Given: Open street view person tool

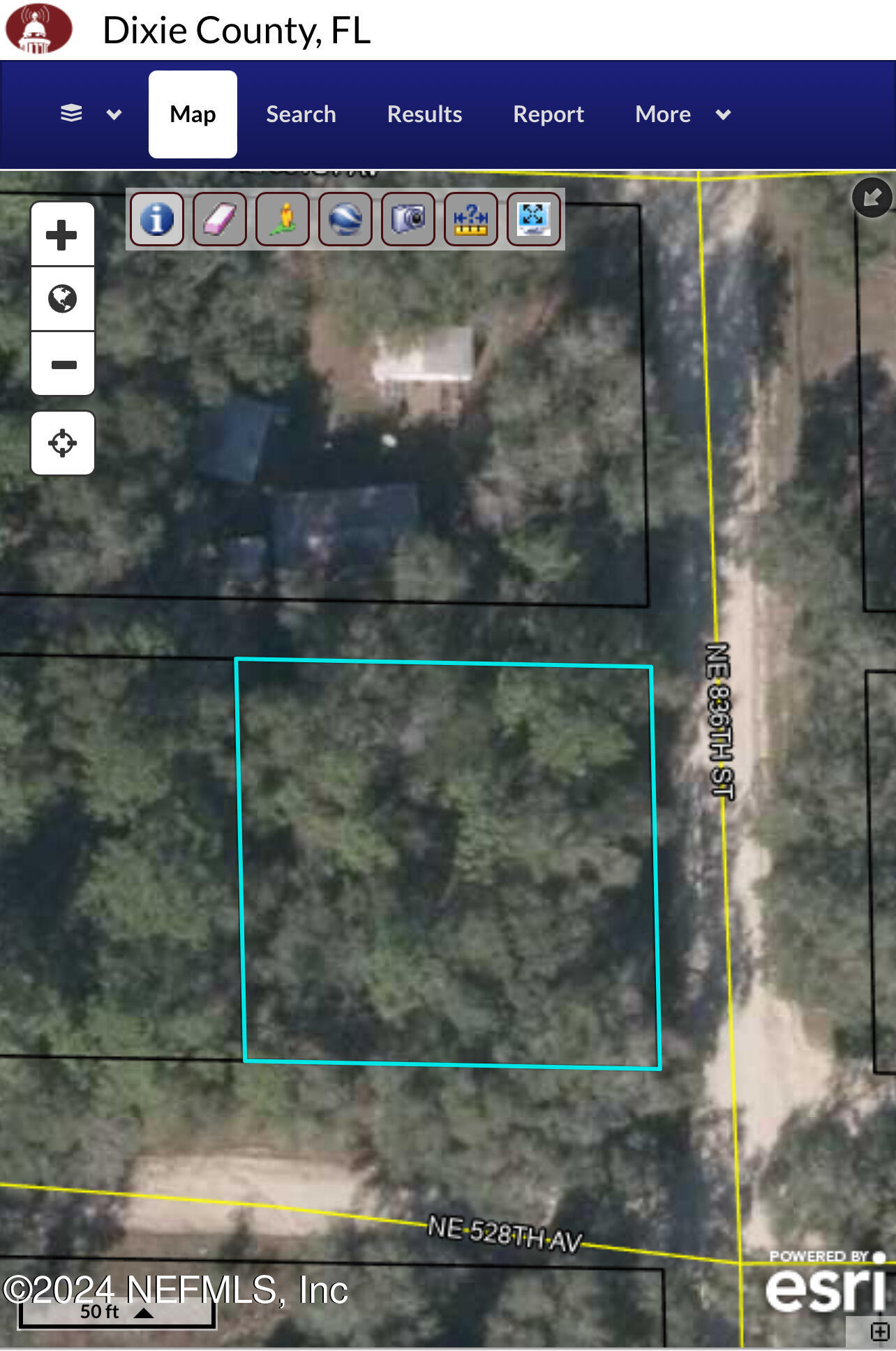Looking at the screenshot, I should (x=283, y=219).
